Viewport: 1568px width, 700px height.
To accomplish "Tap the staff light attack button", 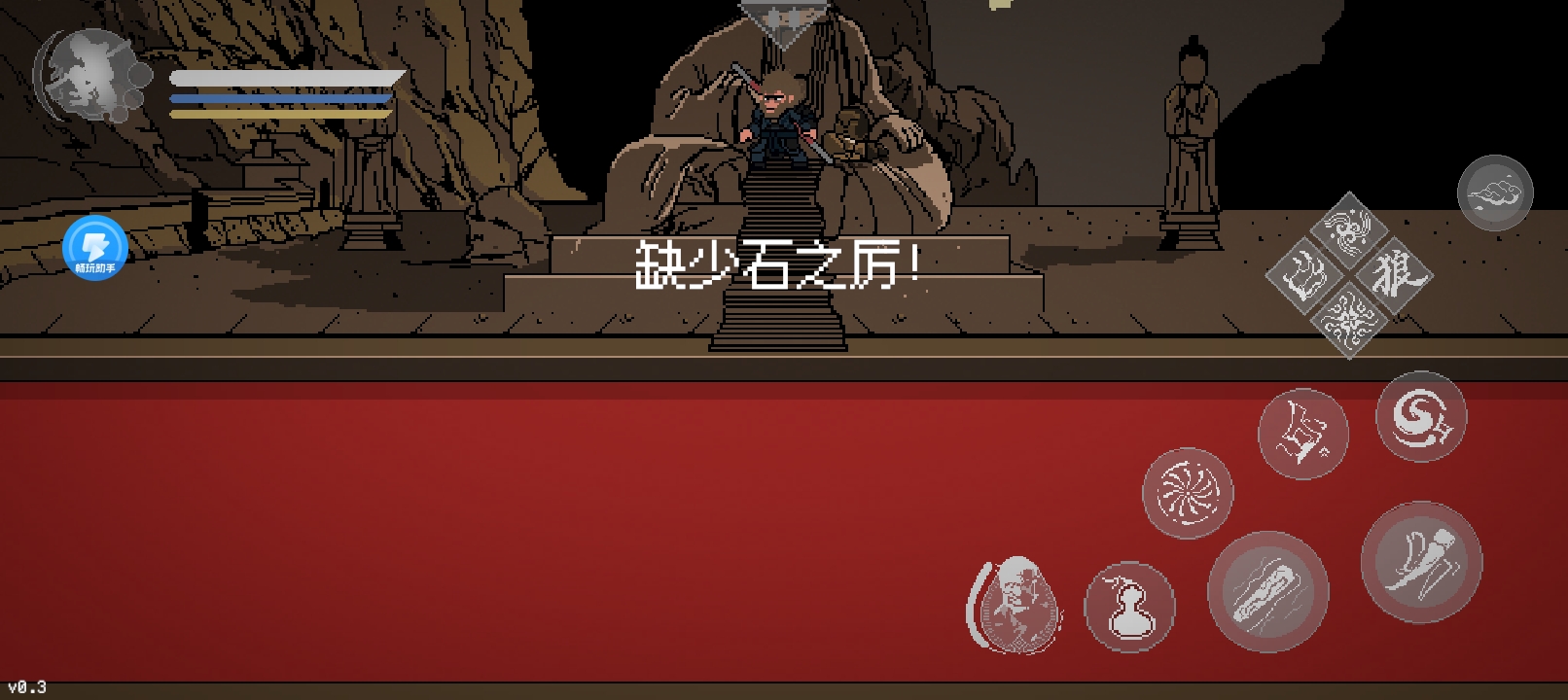I will pos(1267,591).
